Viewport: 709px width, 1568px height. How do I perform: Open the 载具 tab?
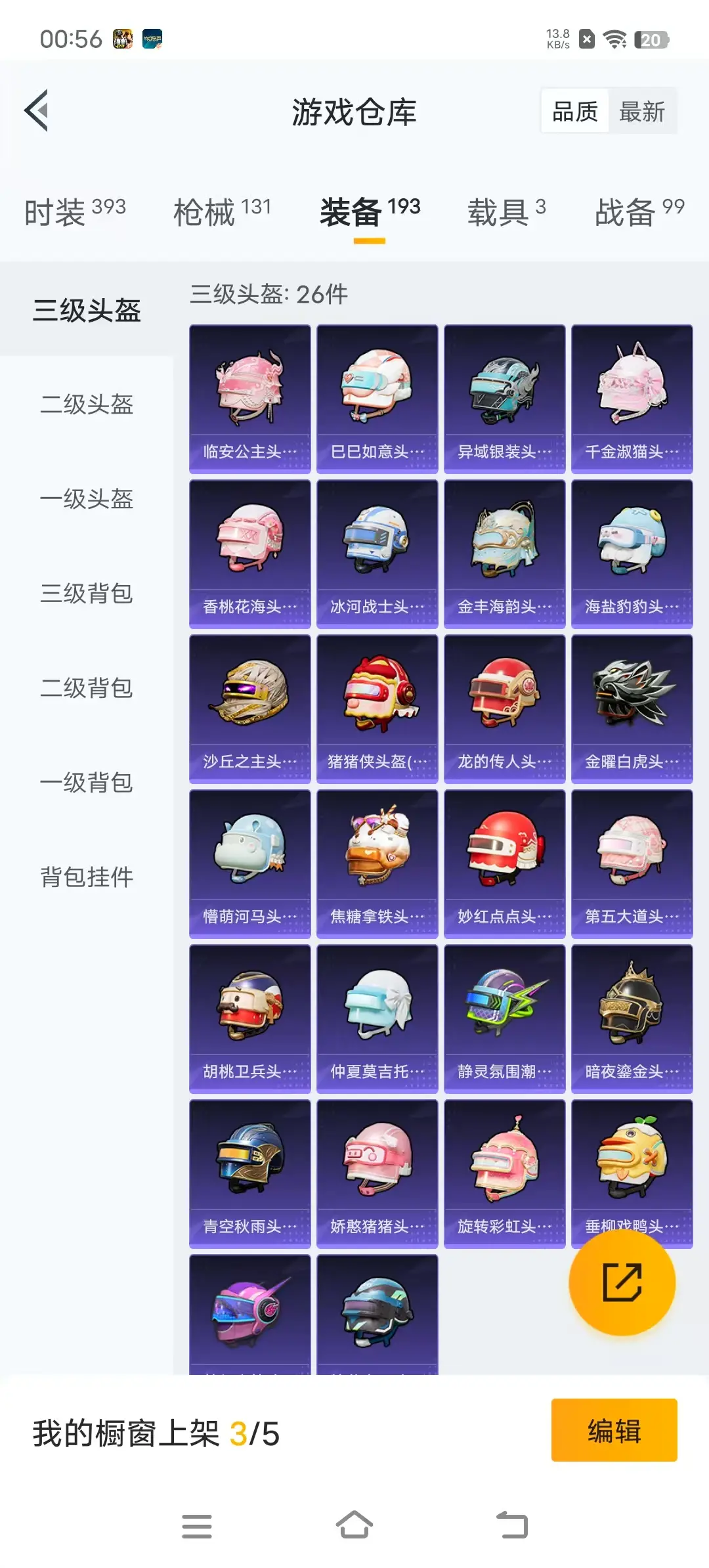pos(506,212)
